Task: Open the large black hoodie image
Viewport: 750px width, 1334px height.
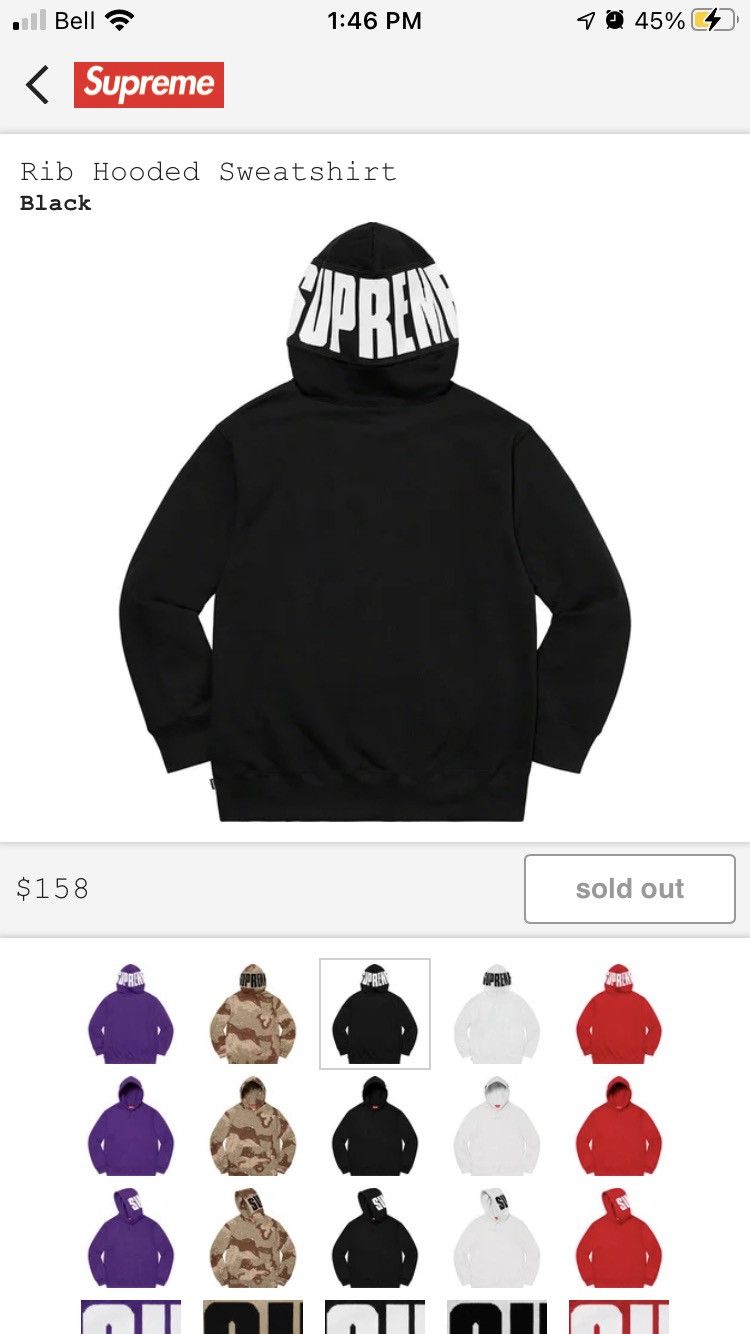Action: click(375, 521)
